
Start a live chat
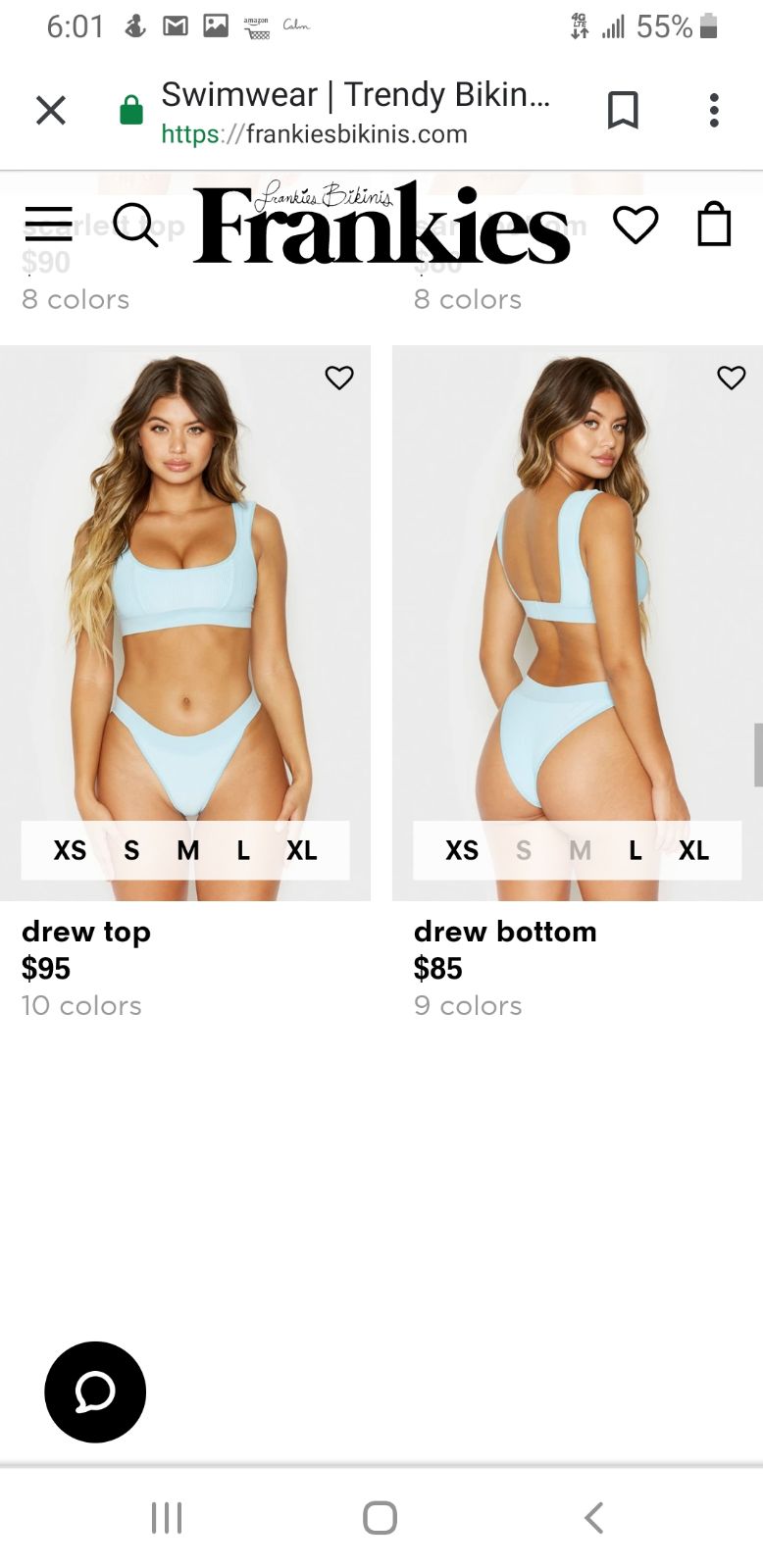(x=95, y=1391)
